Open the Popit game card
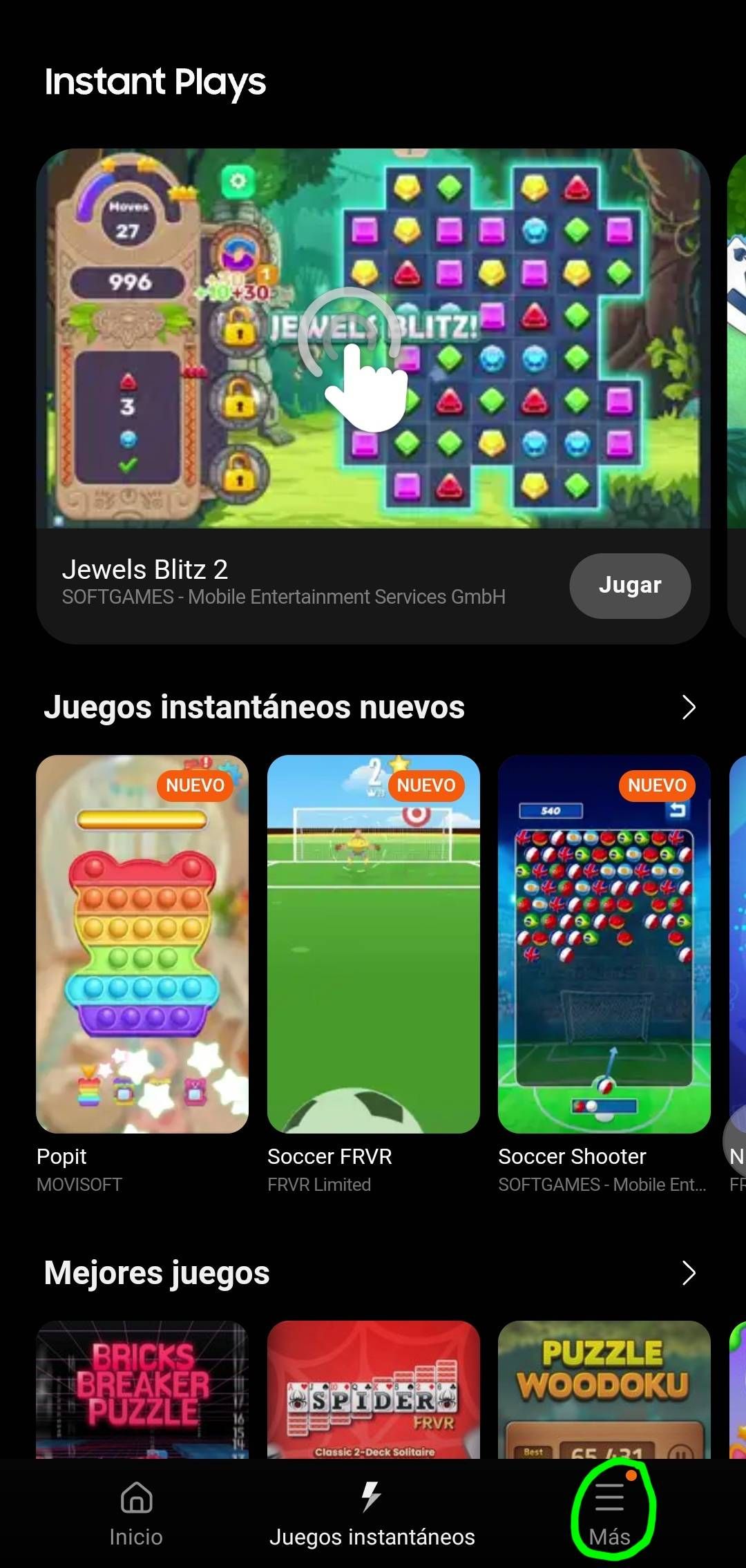The height and width of the screenshot is (1568, 746). coord(142,944)
